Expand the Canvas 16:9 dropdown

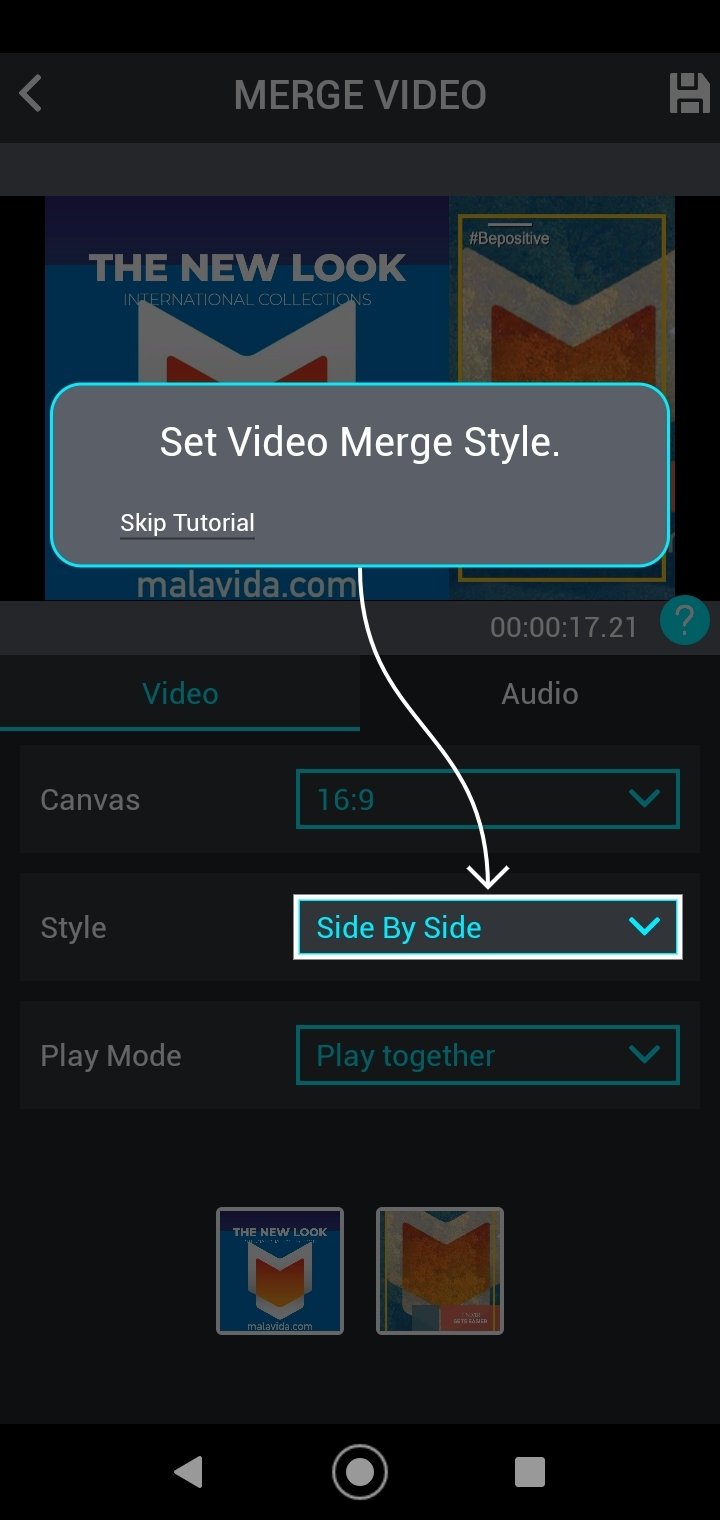488,799
